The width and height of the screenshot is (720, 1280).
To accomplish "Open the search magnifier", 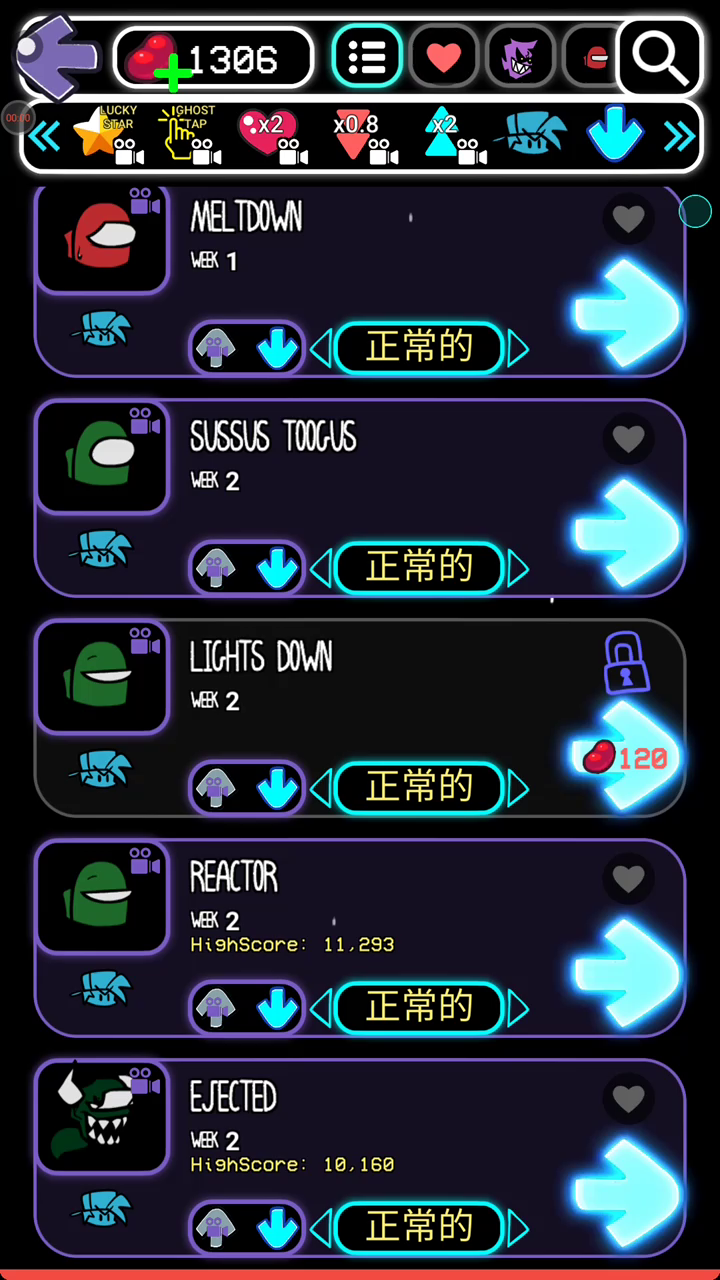I will click(660, 58).
